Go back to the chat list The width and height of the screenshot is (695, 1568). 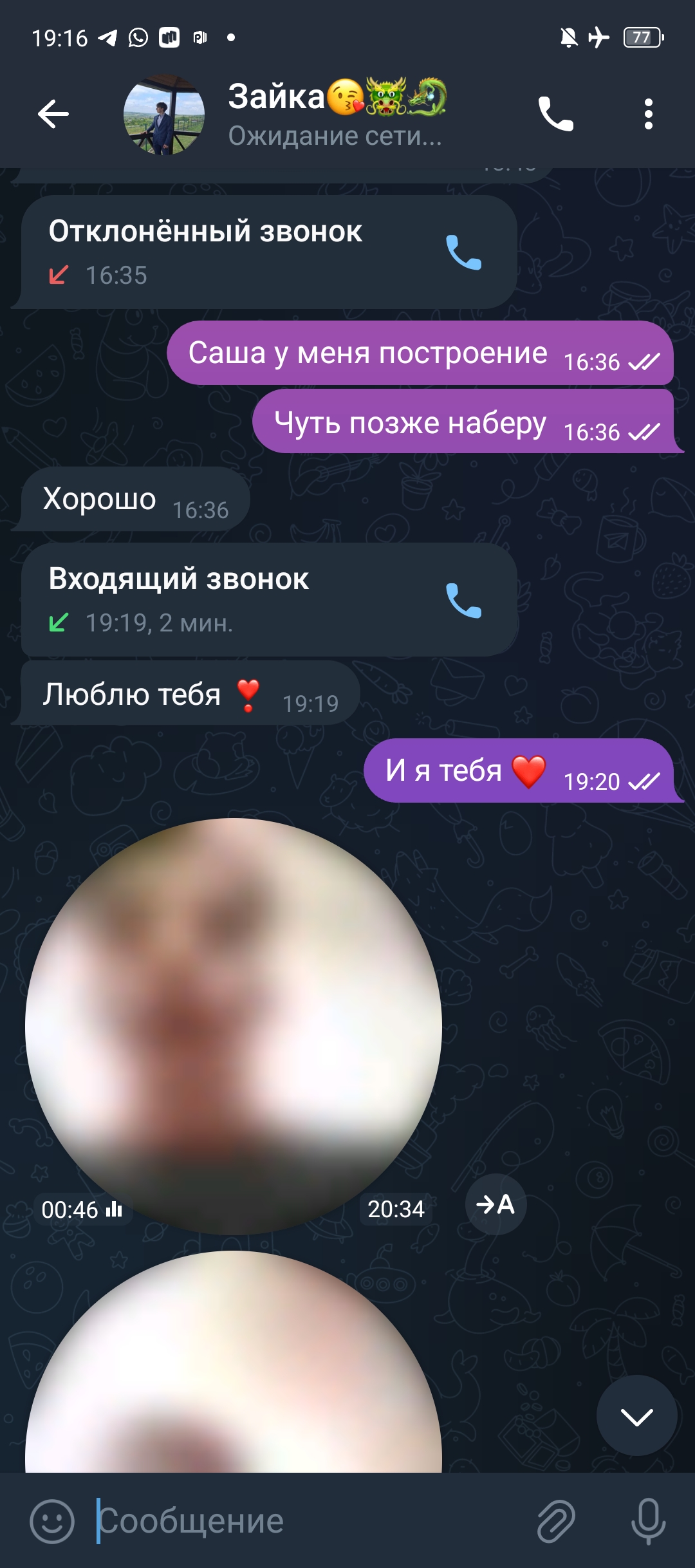(53, 115)
